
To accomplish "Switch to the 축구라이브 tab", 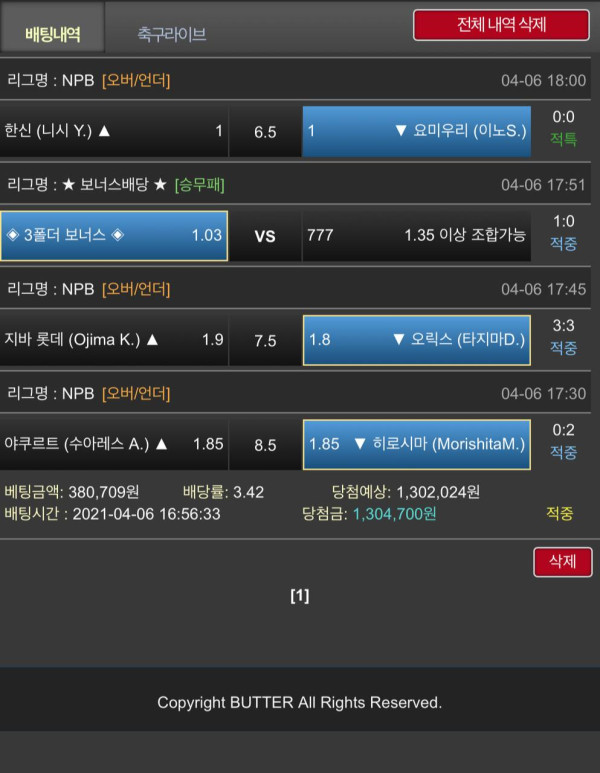I will click(x=171, y=34).
